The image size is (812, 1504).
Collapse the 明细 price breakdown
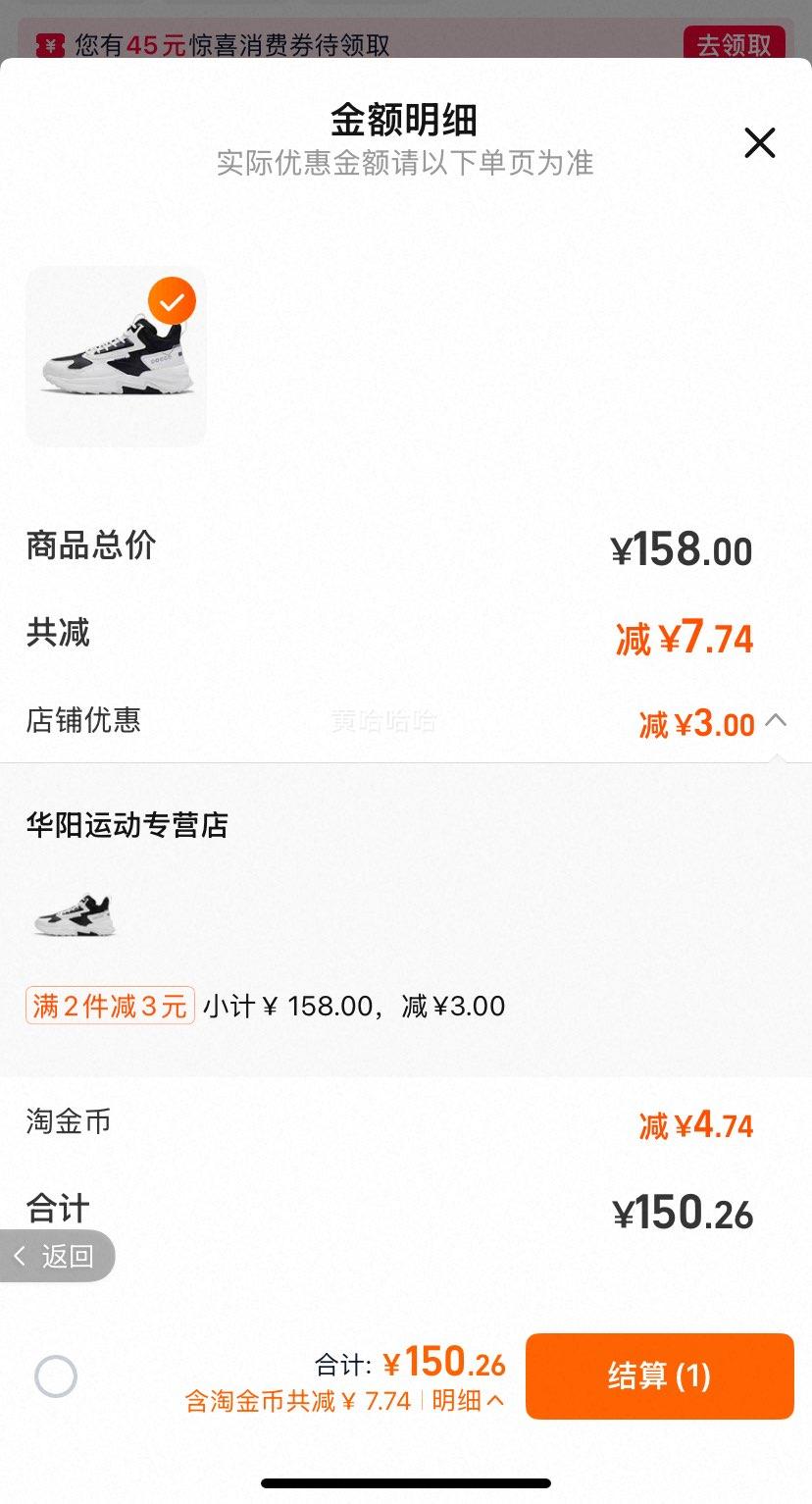[469, 1401]
